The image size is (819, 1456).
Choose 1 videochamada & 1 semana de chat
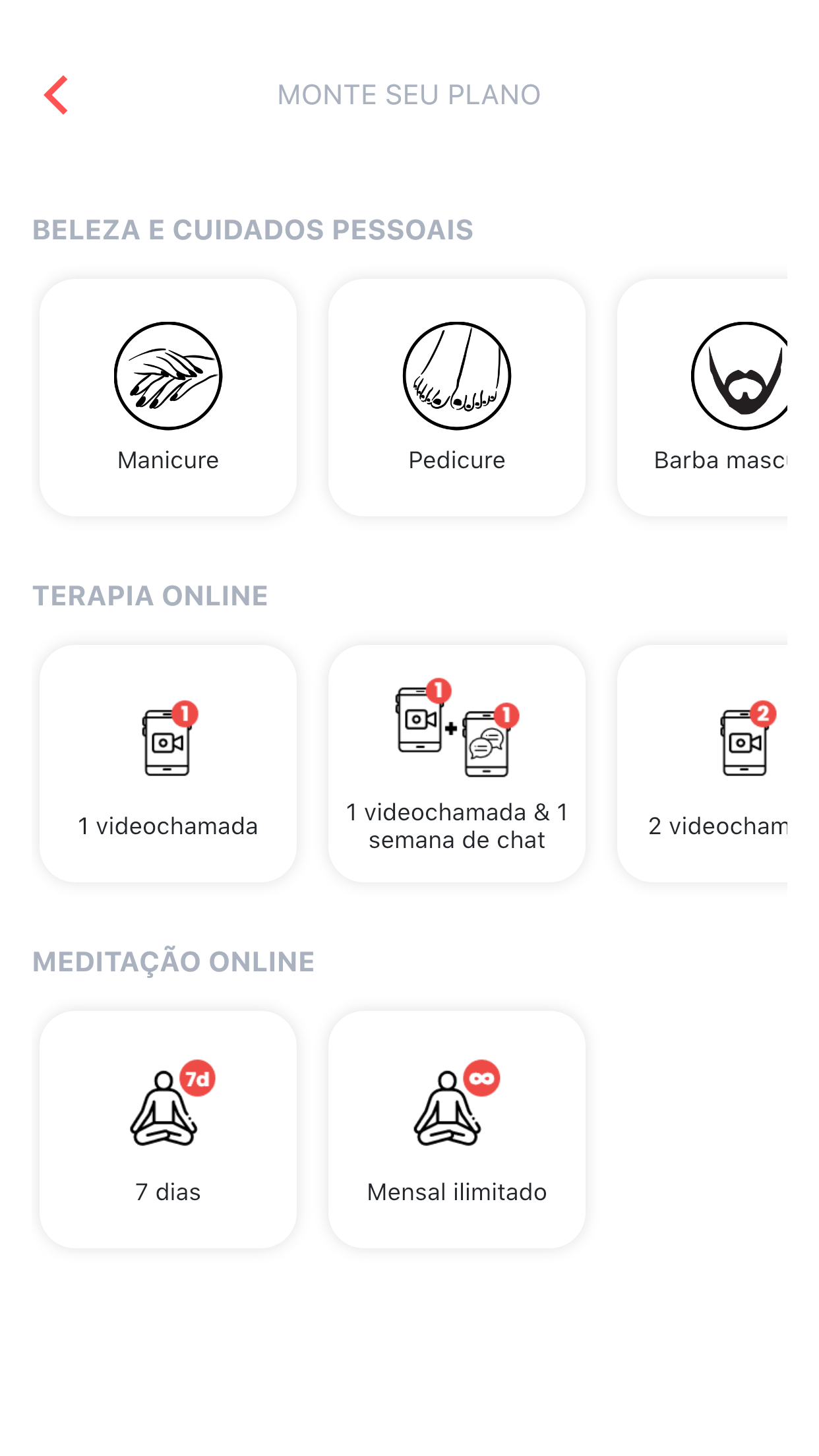click(457, 764)
